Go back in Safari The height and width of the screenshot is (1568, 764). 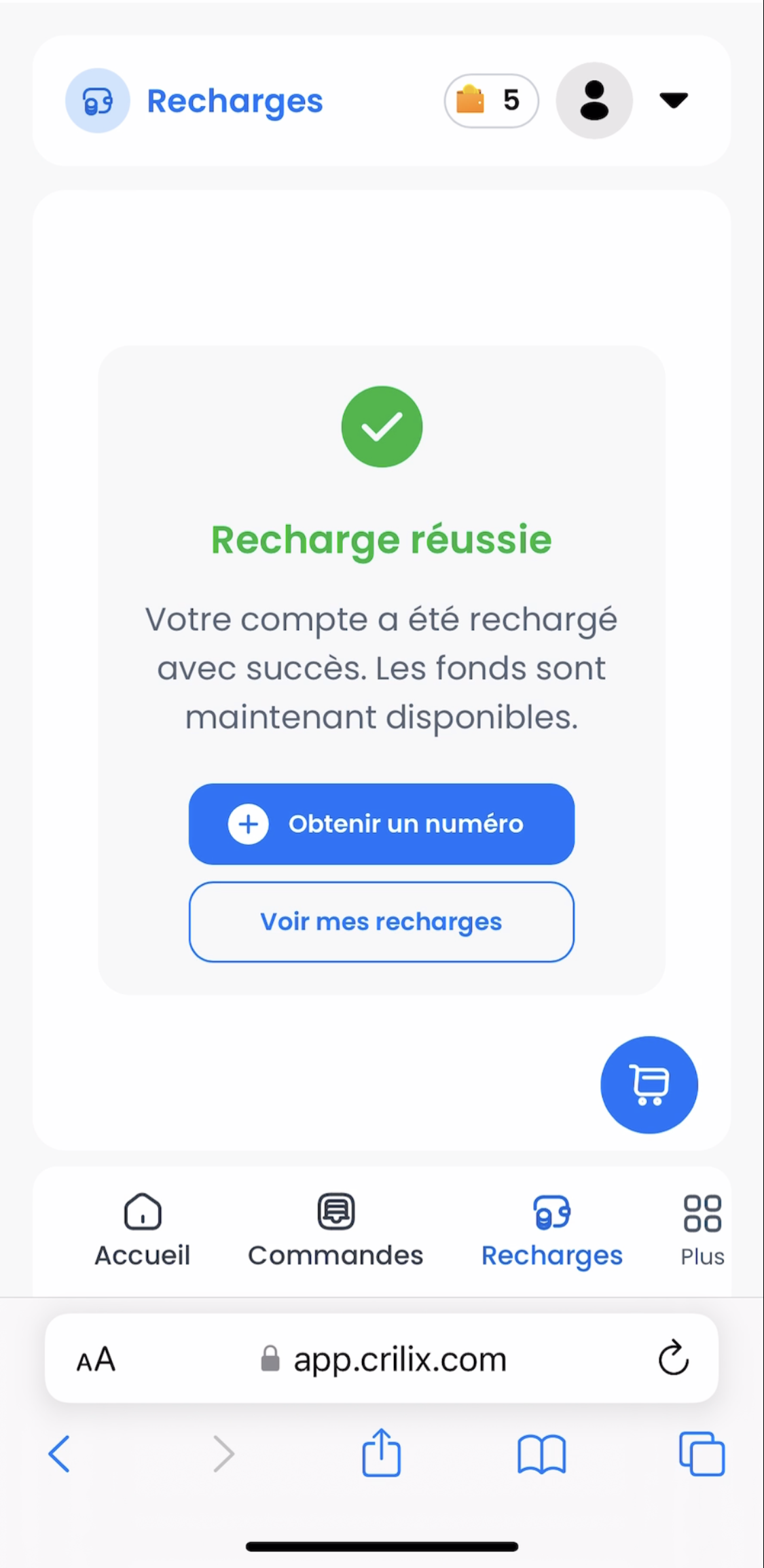coord(60,1454)
